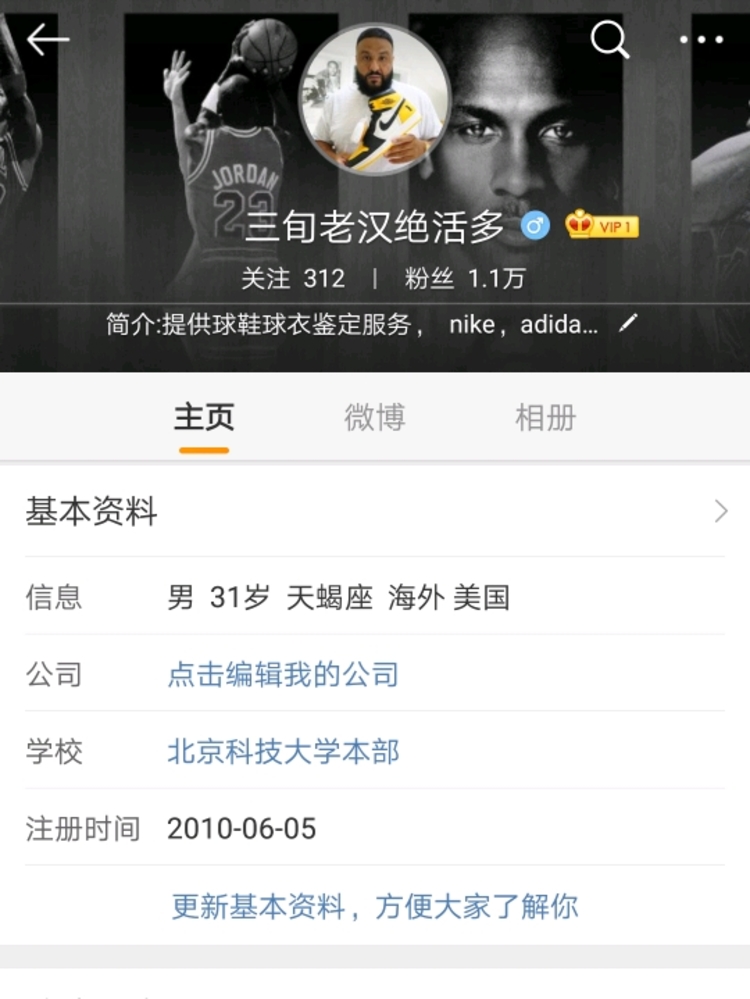Viewport: 750px width, 999px height.
Task: View the 粉丝 1.1万 followers list
Action: click(x=465, y=279)
